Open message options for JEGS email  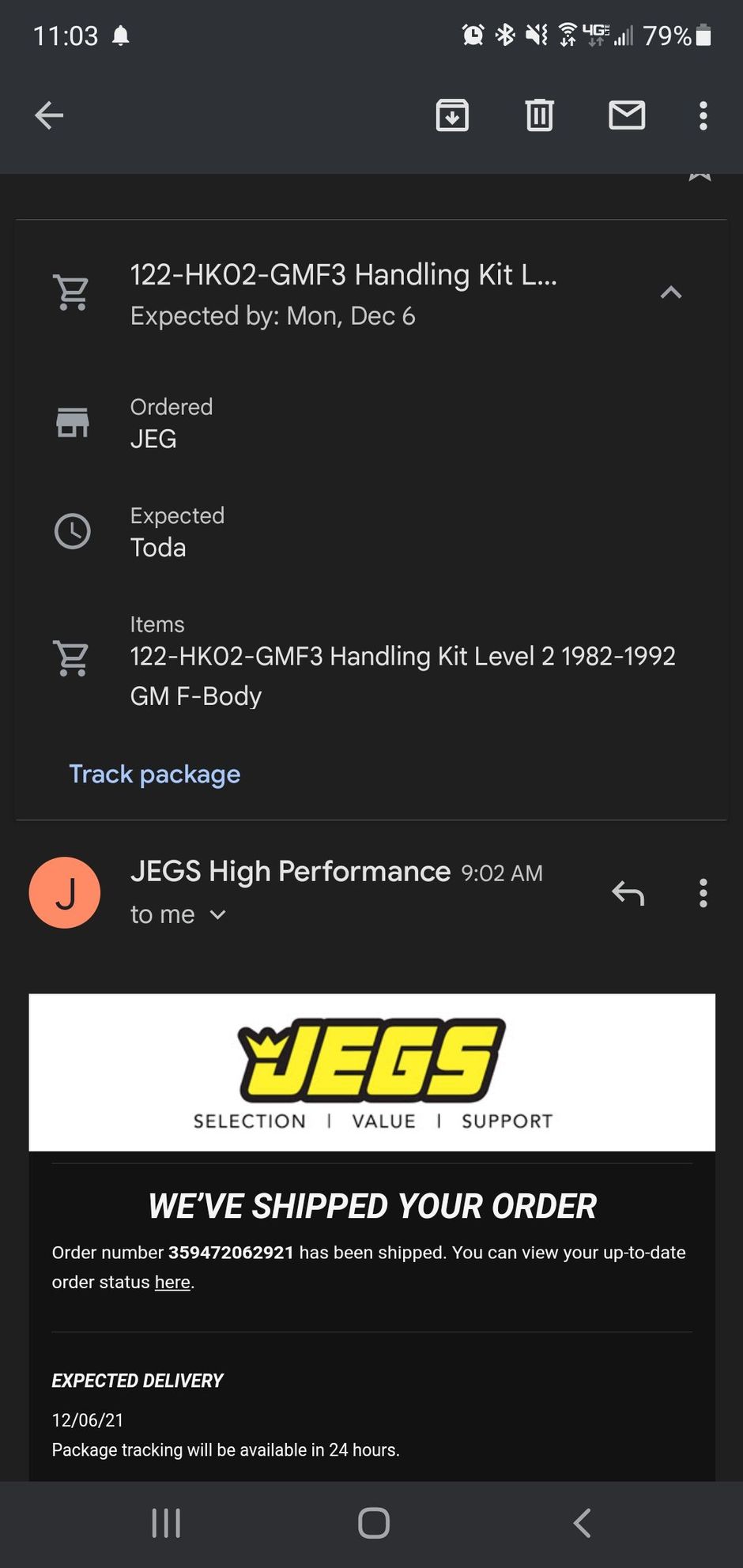(703, 893)
